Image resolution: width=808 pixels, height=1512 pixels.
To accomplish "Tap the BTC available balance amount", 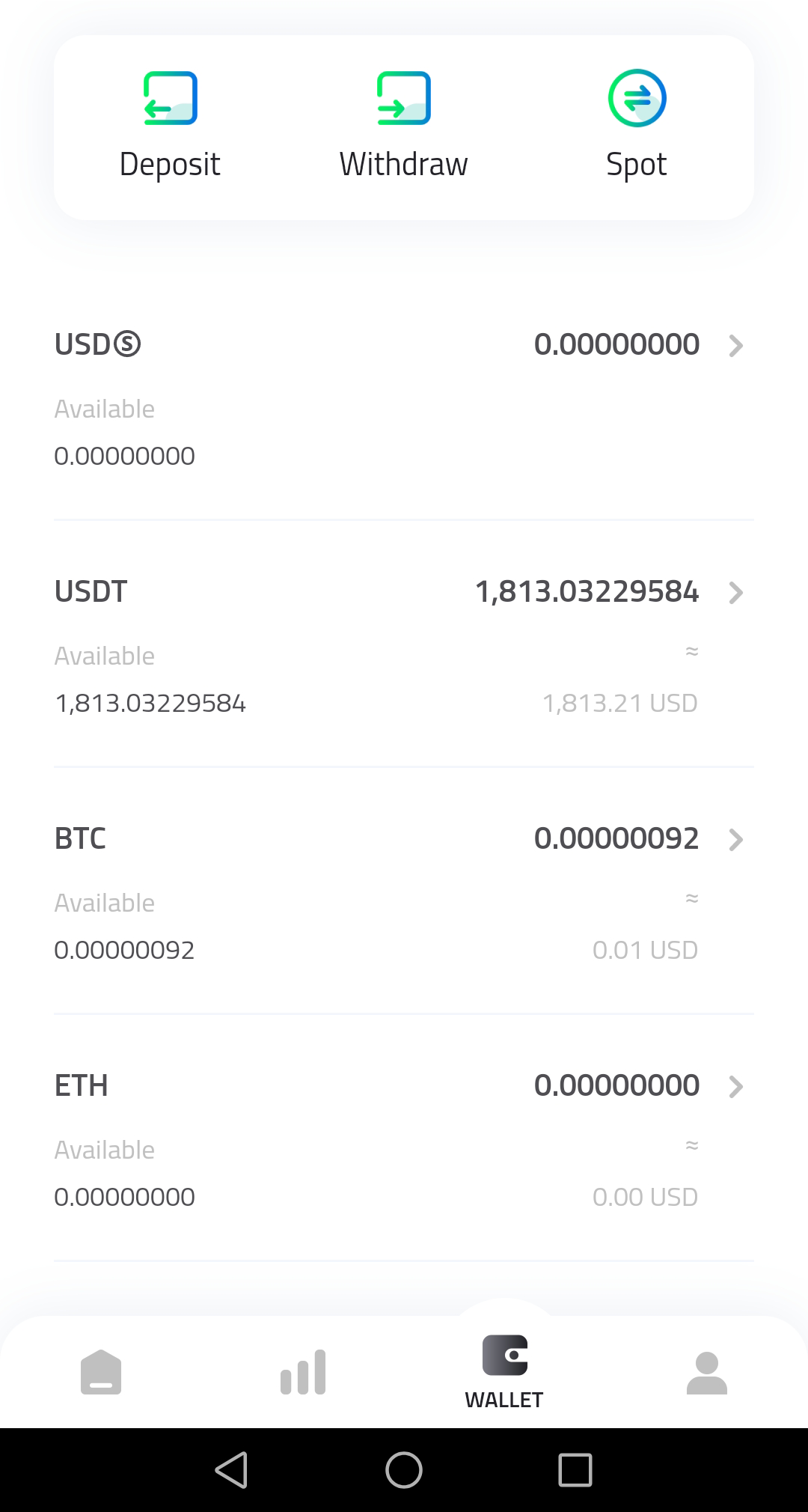I will (124, 948).
